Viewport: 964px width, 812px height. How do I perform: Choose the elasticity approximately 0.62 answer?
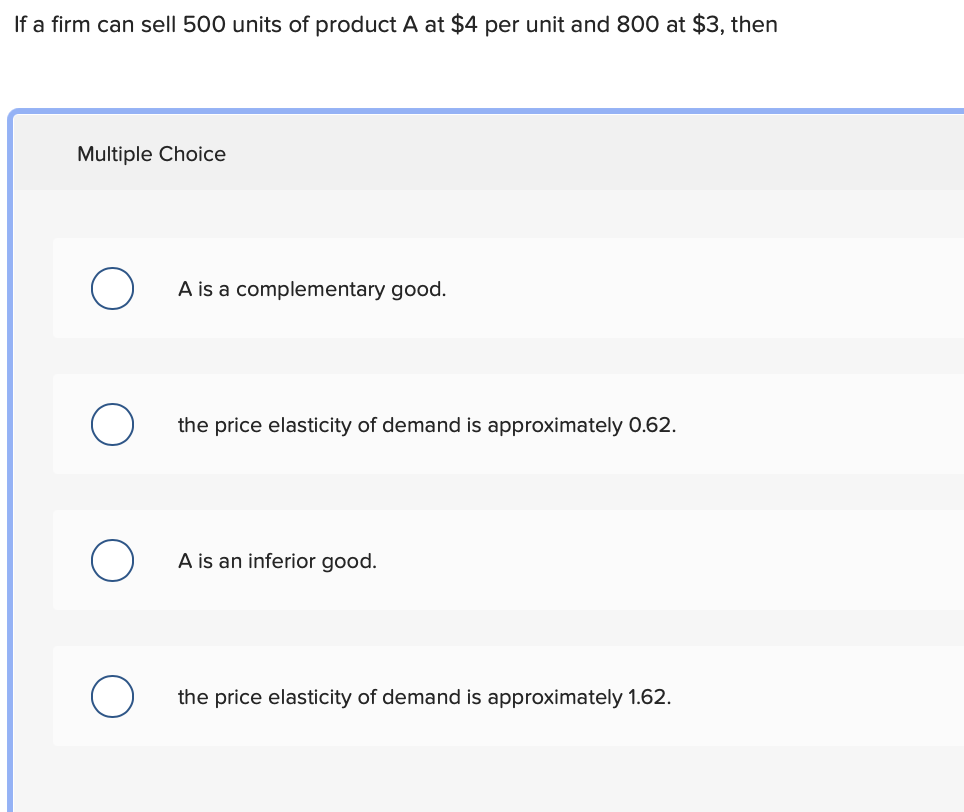[112, 425]
